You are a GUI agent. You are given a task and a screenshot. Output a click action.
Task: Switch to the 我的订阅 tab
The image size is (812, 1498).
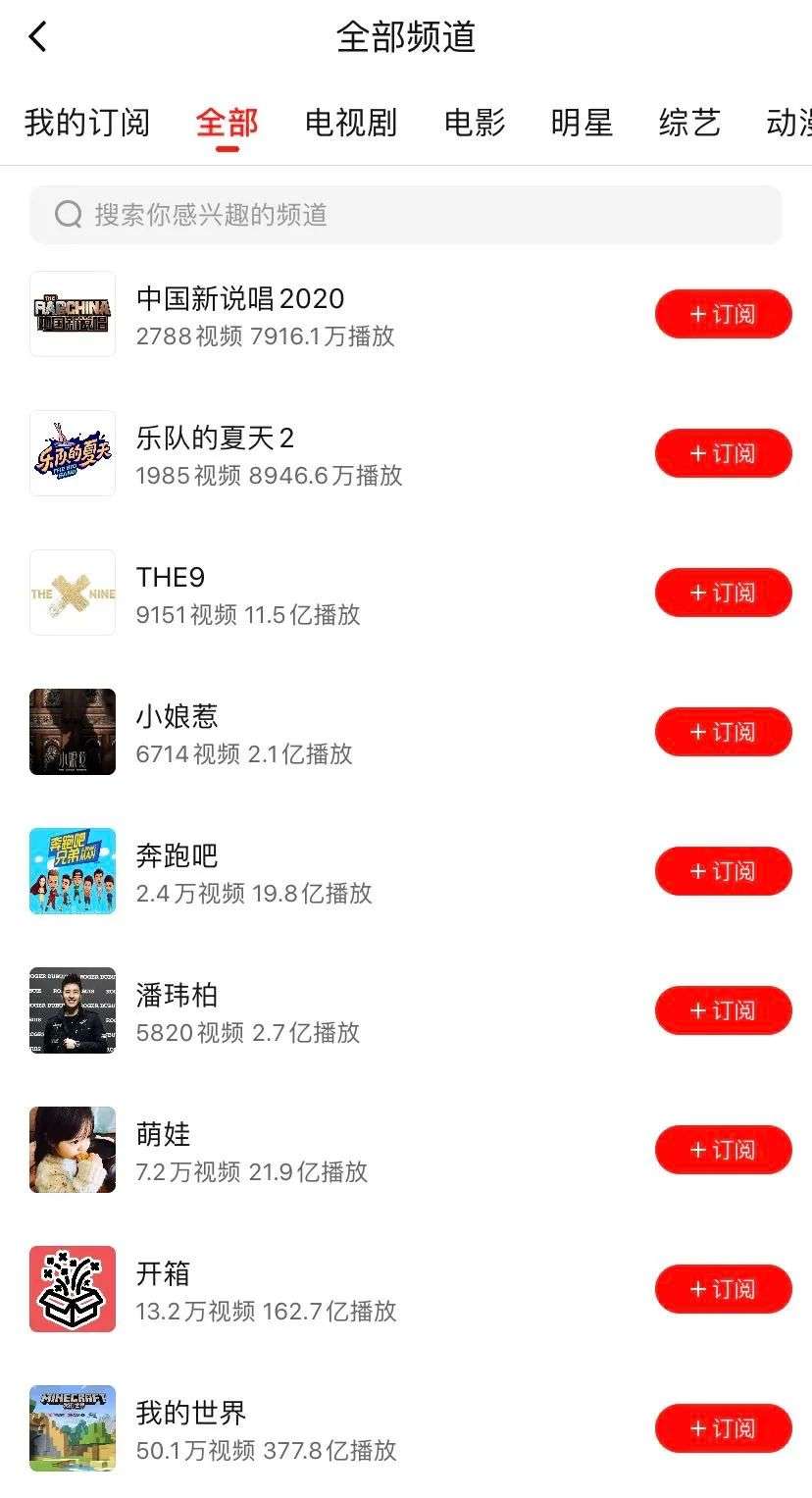[x=87, y=124]
